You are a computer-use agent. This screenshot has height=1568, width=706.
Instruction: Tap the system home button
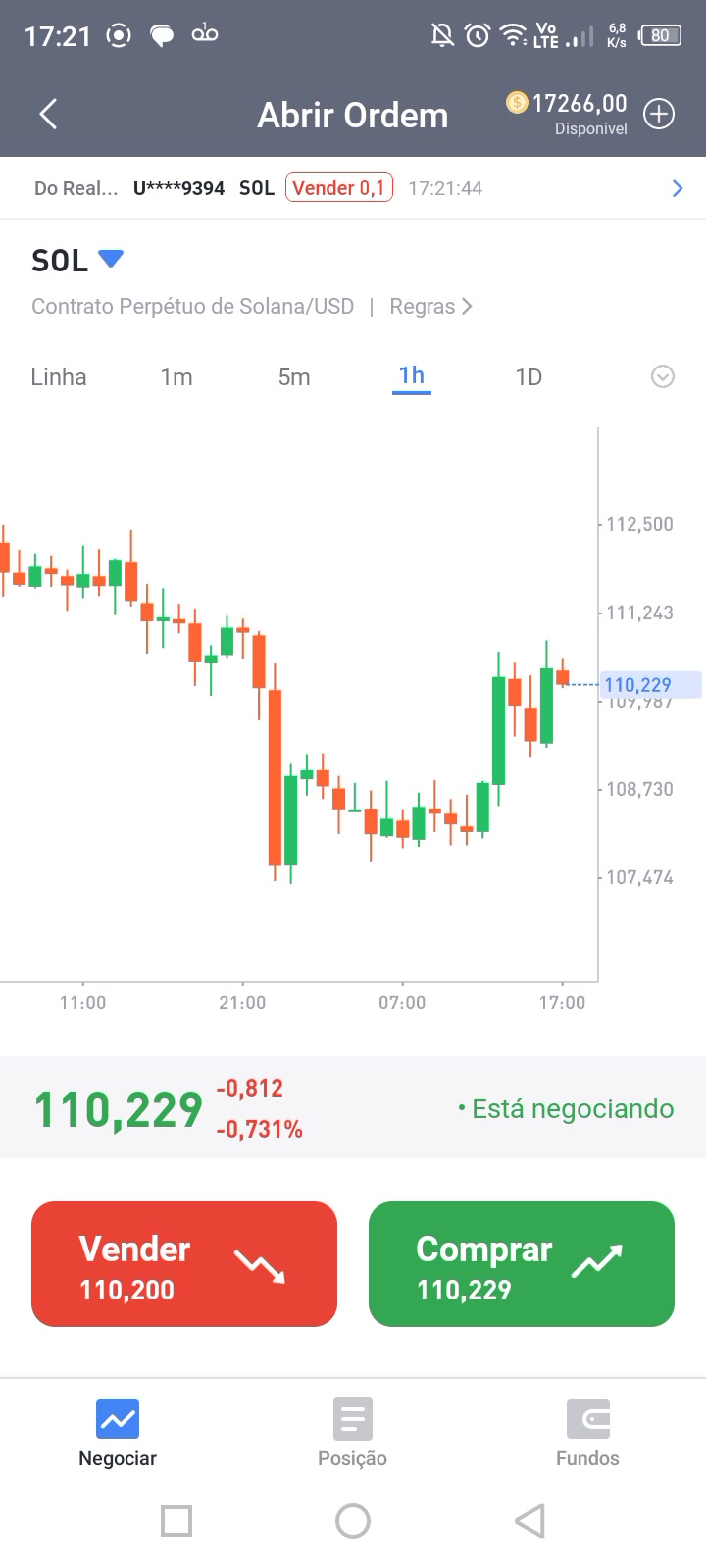353,1521
